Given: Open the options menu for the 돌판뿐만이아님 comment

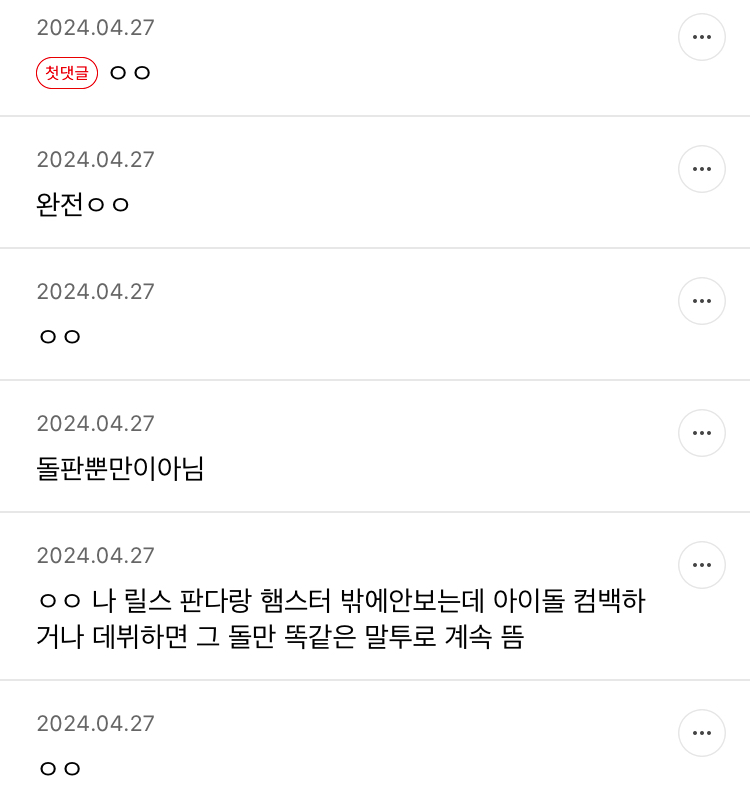Looking at the screenshot, I should point(702,433).
